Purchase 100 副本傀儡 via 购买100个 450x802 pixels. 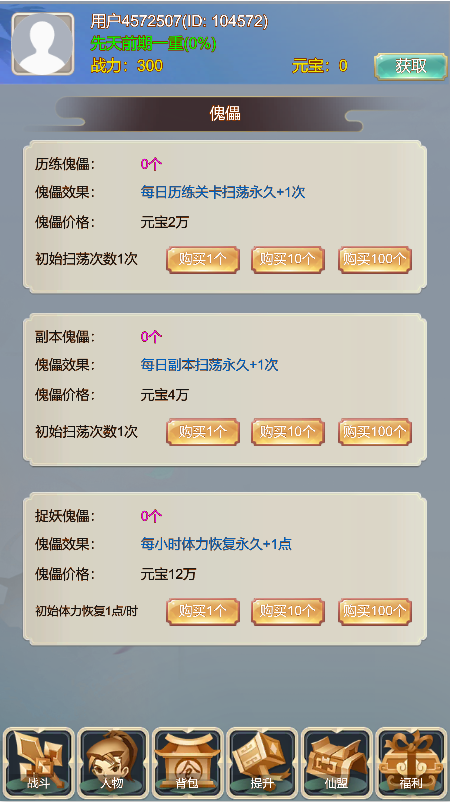pos(375,432)
